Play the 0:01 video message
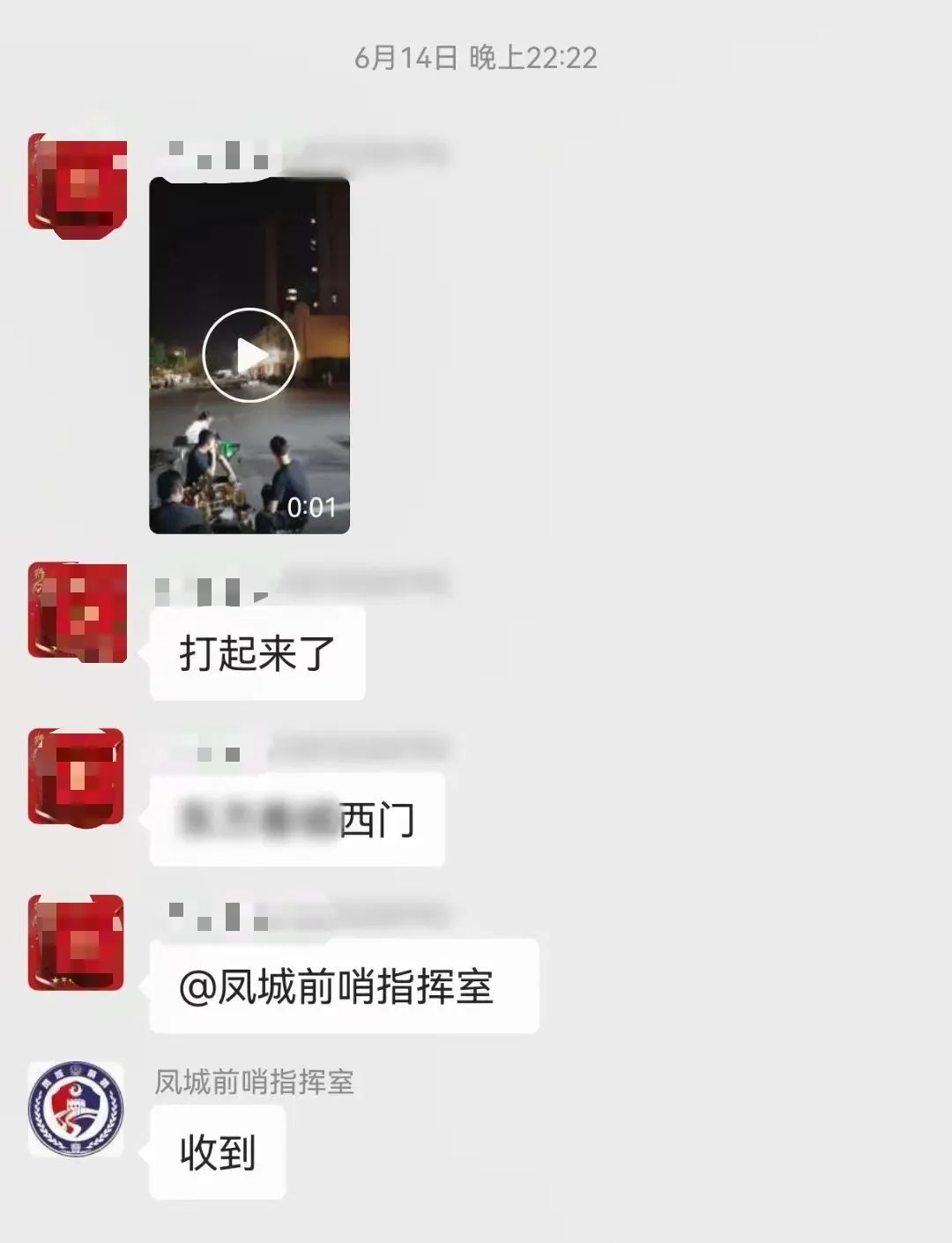Image resolution: width=952 pixels, height=1243 pixels. pos(249,355)
